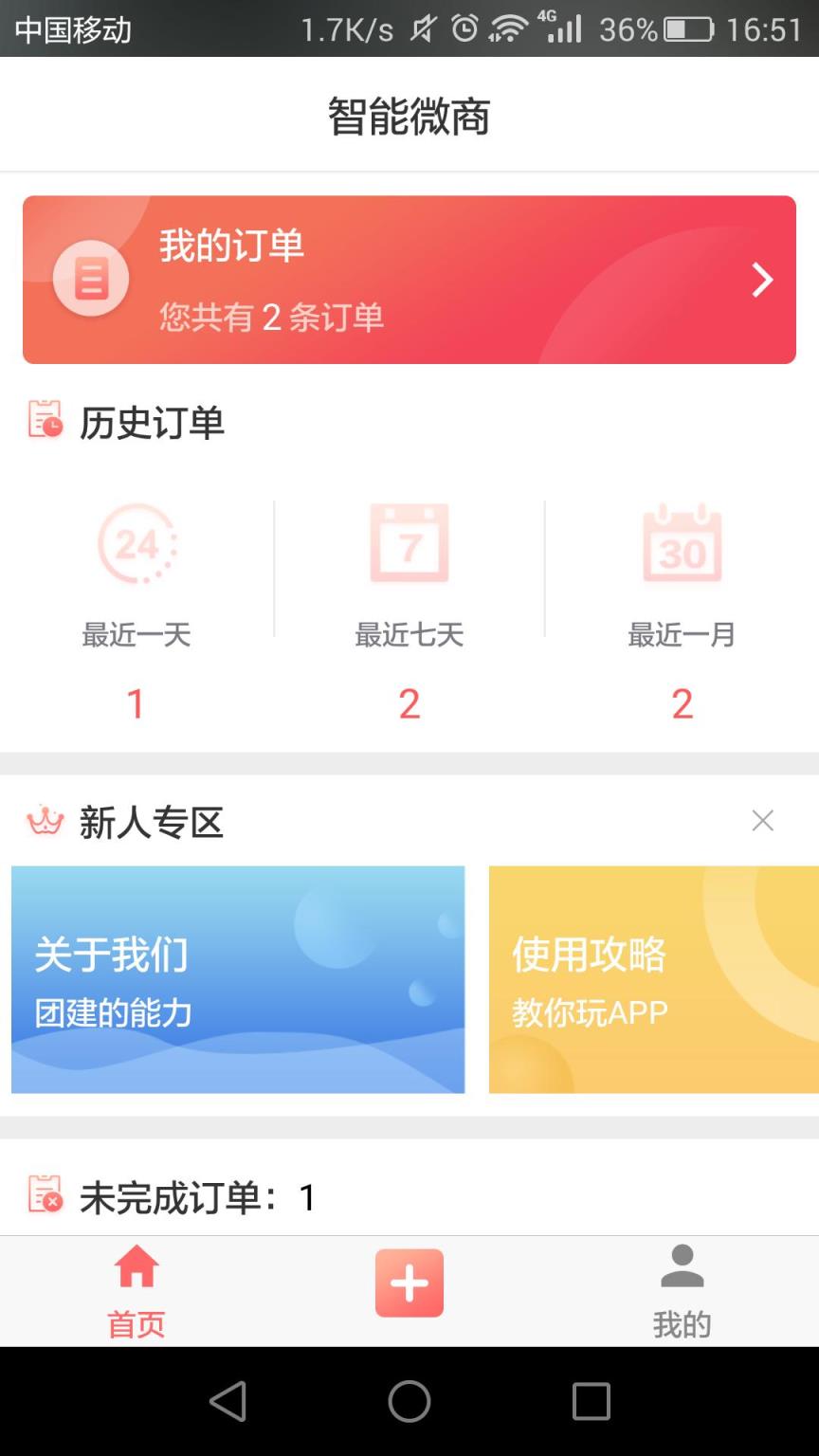This screenshot has width=819, height=1456.
Task: Switch to the 首页 tab
Action: click(136, 1289)
